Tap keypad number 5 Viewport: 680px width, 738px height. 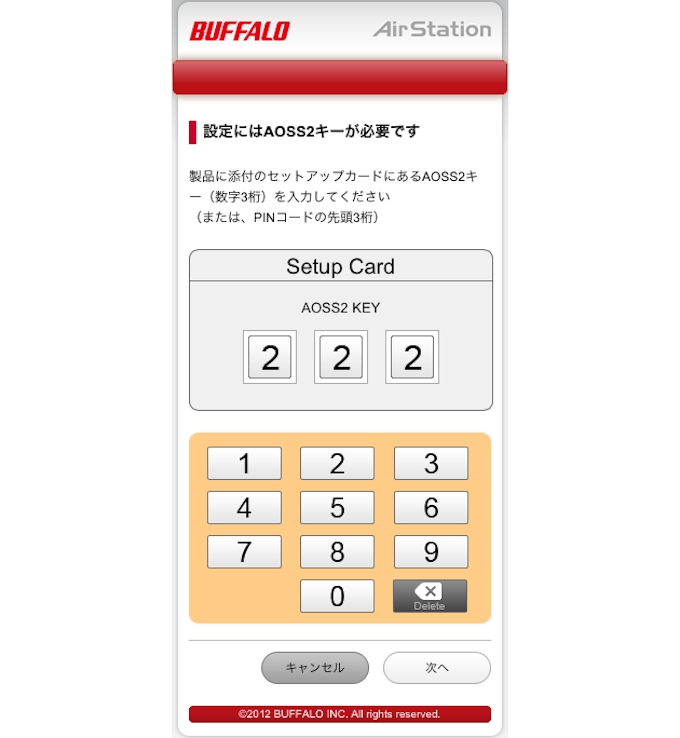click(x=337, y=508)
